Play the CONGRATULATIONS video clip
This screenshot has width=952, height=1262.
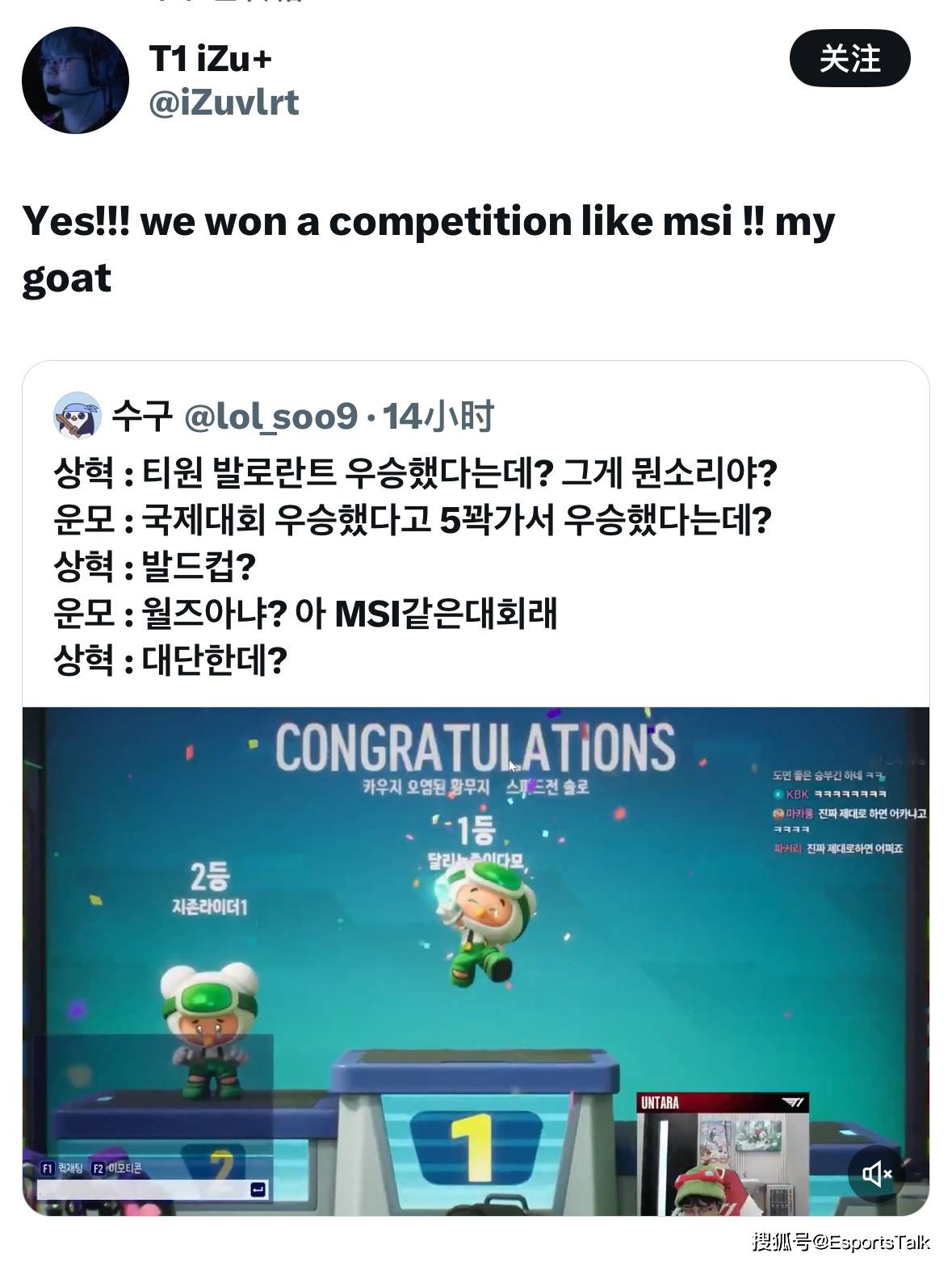pos(476,929)
